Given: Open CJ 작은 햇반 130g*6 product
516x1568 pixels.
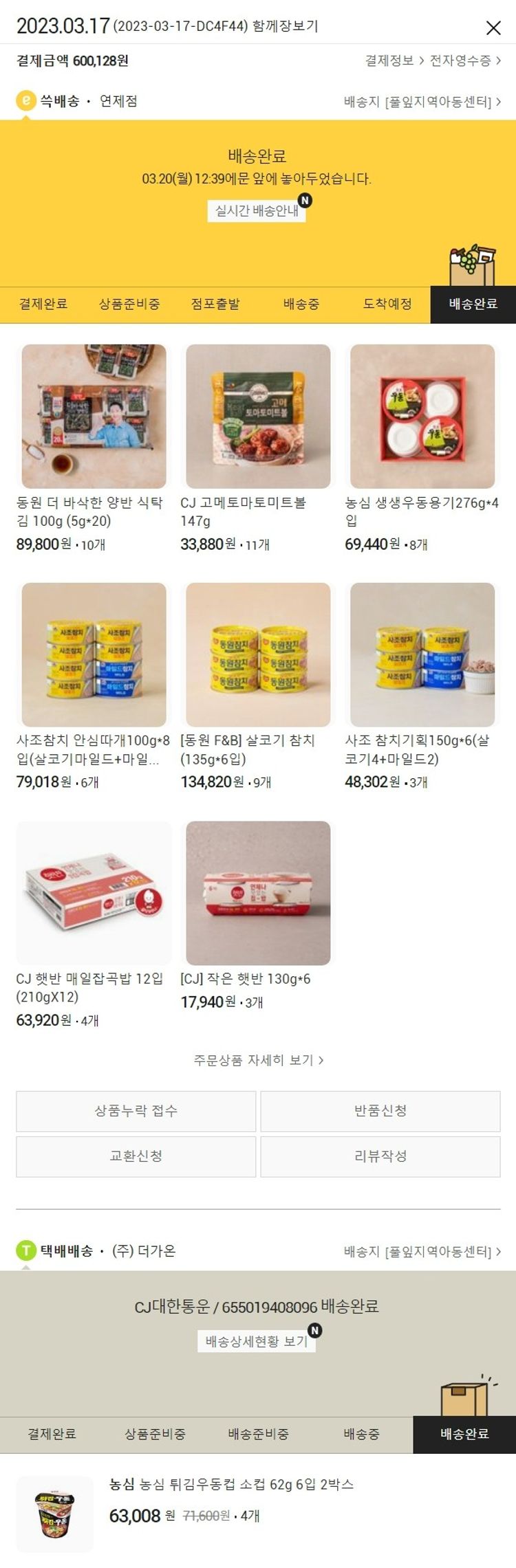Looking at the screenshot, I should tap(258, 893).
